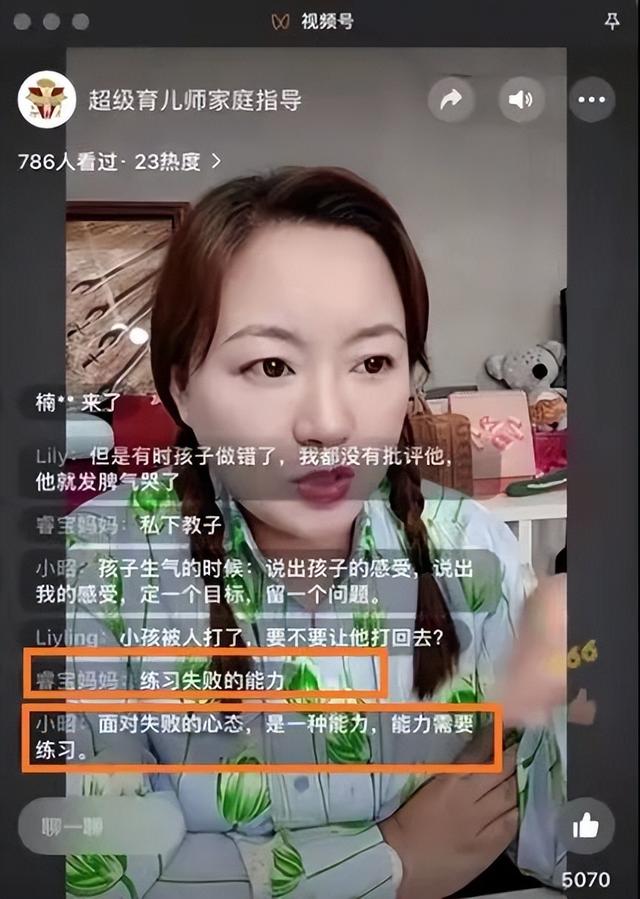Share this live stream

[x=451, y=100]
